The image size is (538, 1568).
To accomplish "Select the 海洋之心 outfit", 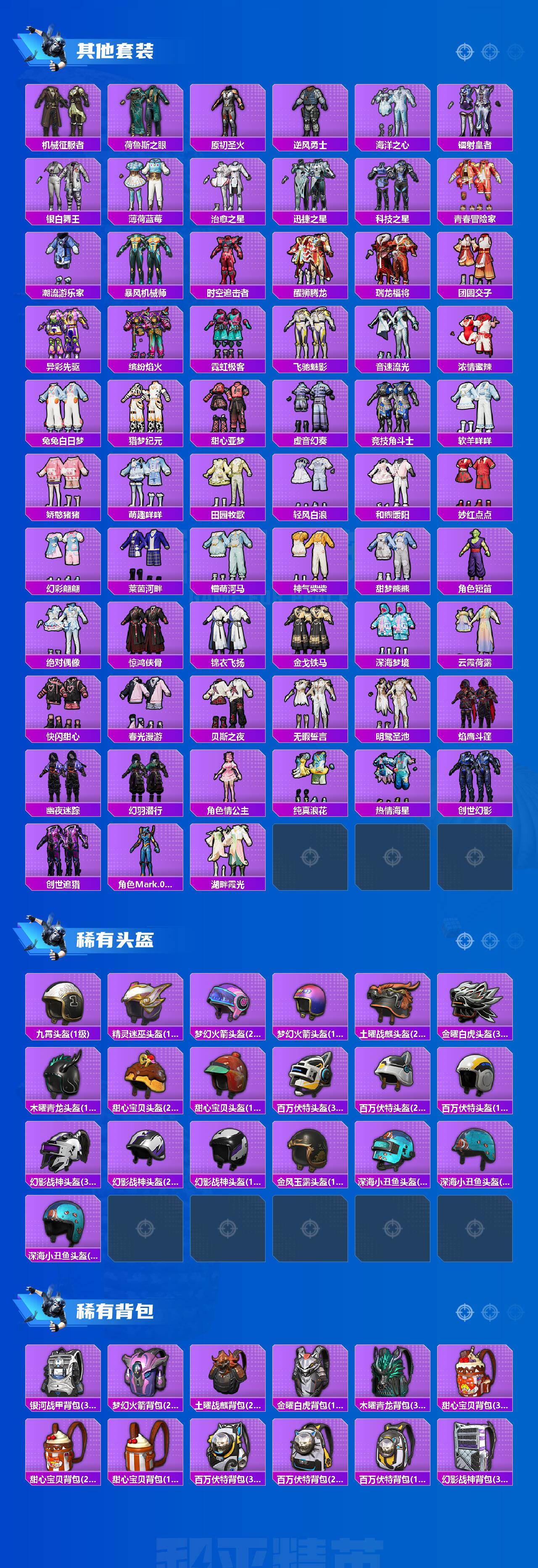I will 392,116.
